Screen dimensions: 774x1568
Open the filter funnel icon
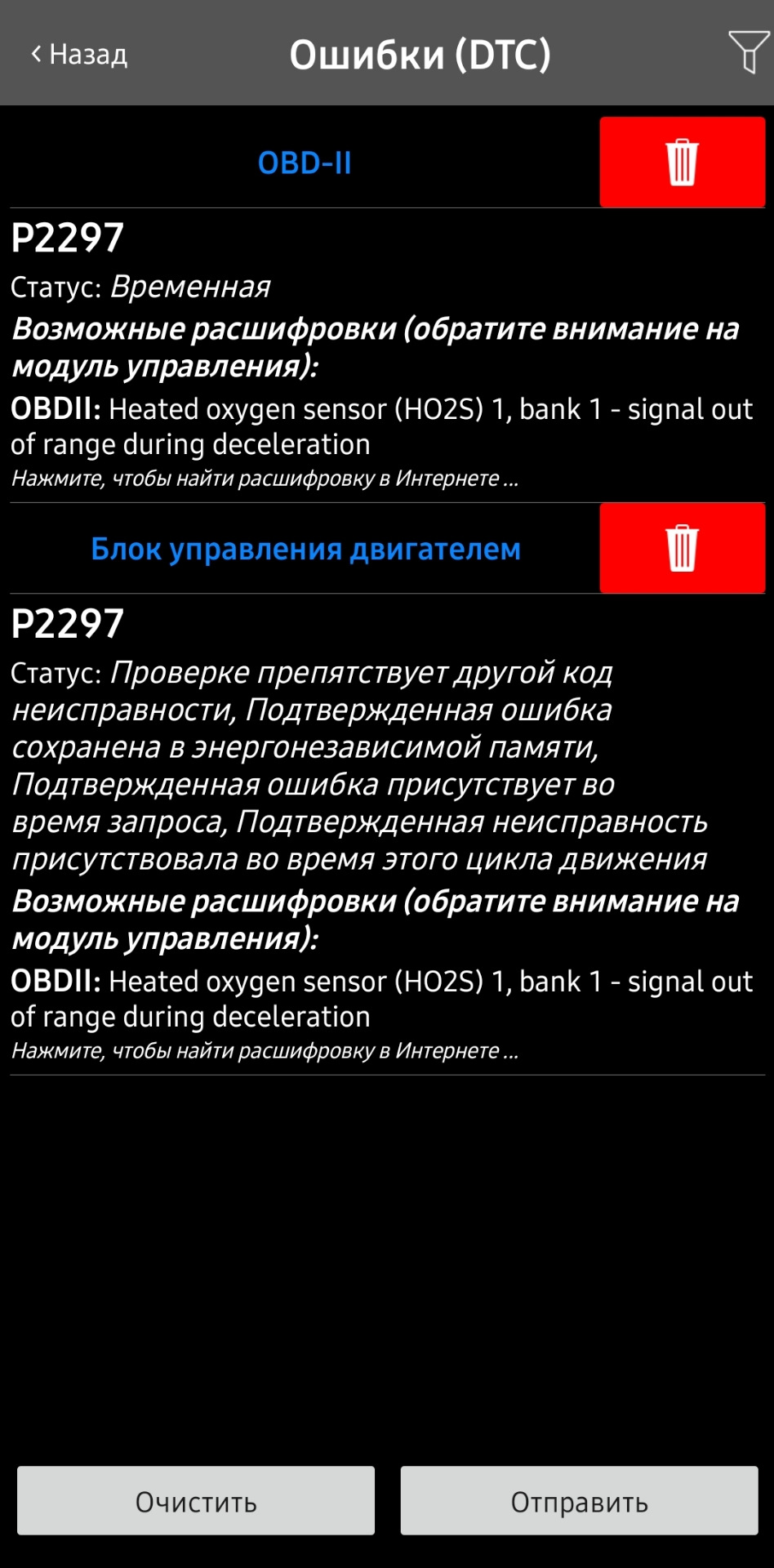pyautogui.click(x=748, y=51)
